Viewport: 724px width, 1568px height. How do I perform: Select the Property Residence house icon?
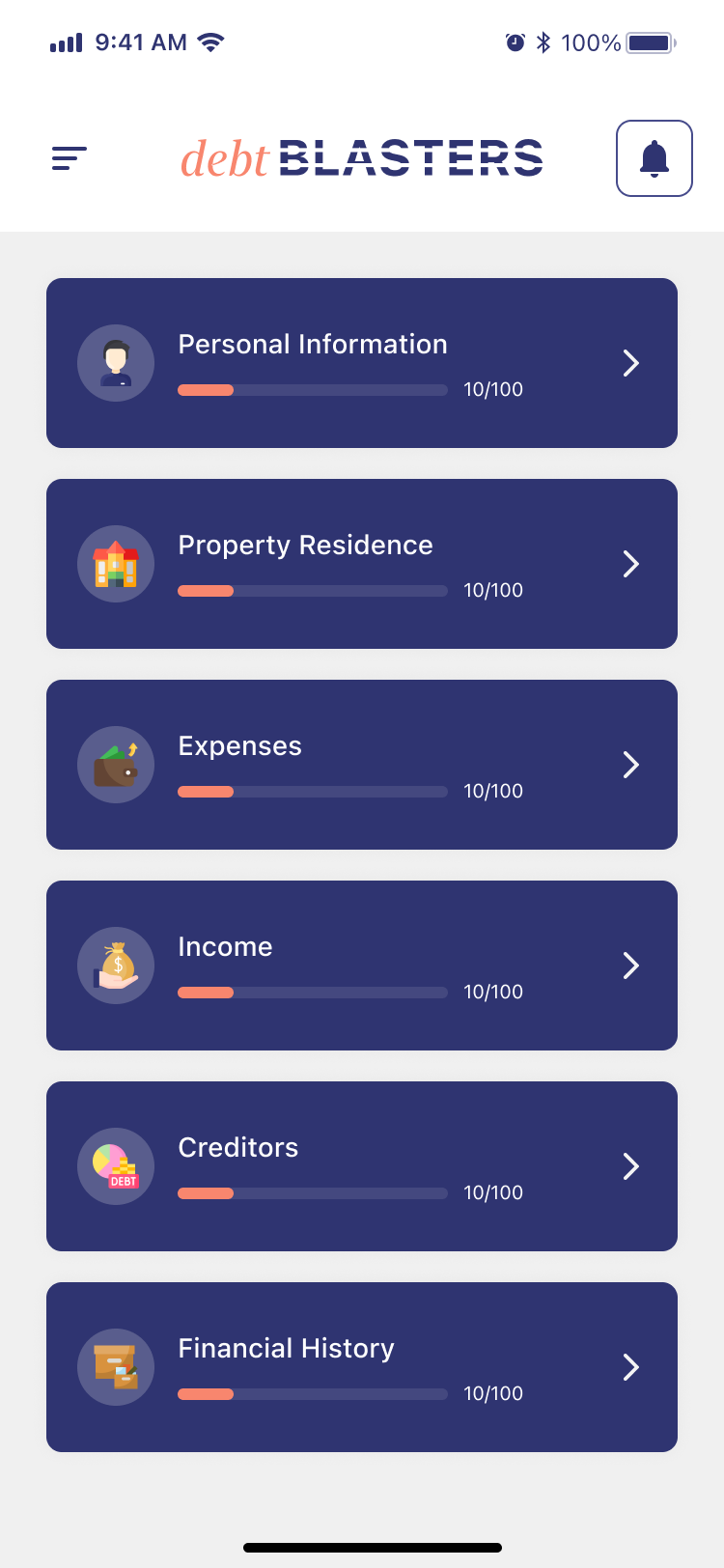(x=116, y=564)
